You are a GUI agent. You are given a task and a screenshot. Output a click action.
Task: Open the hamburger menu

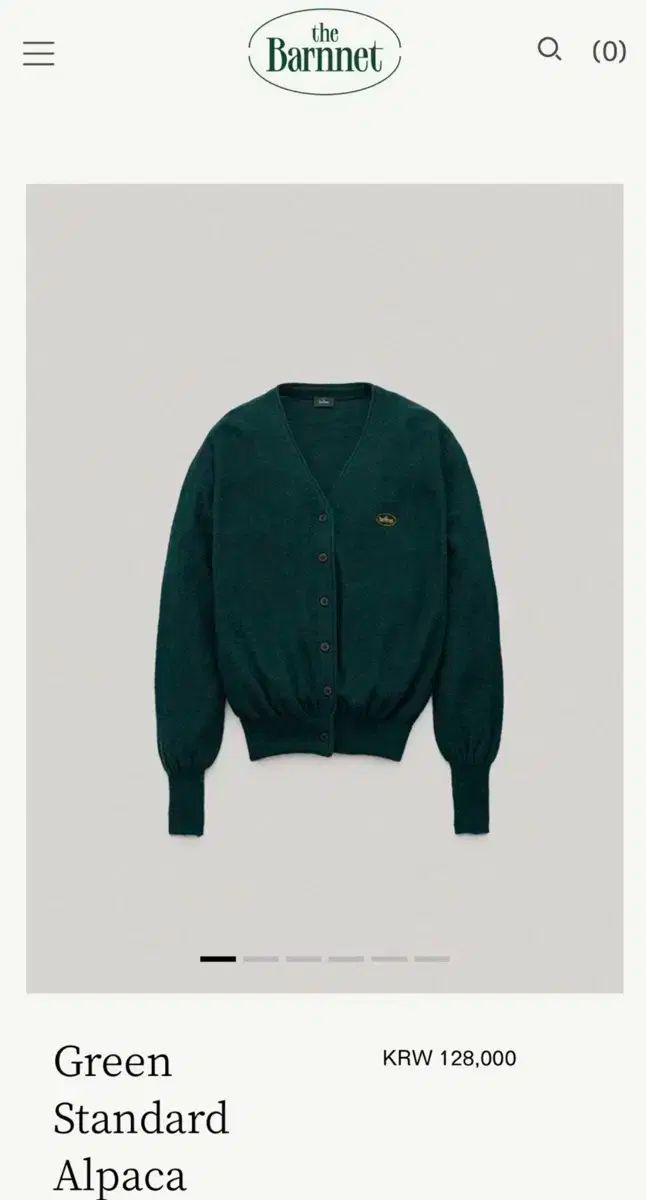point(38,53)
